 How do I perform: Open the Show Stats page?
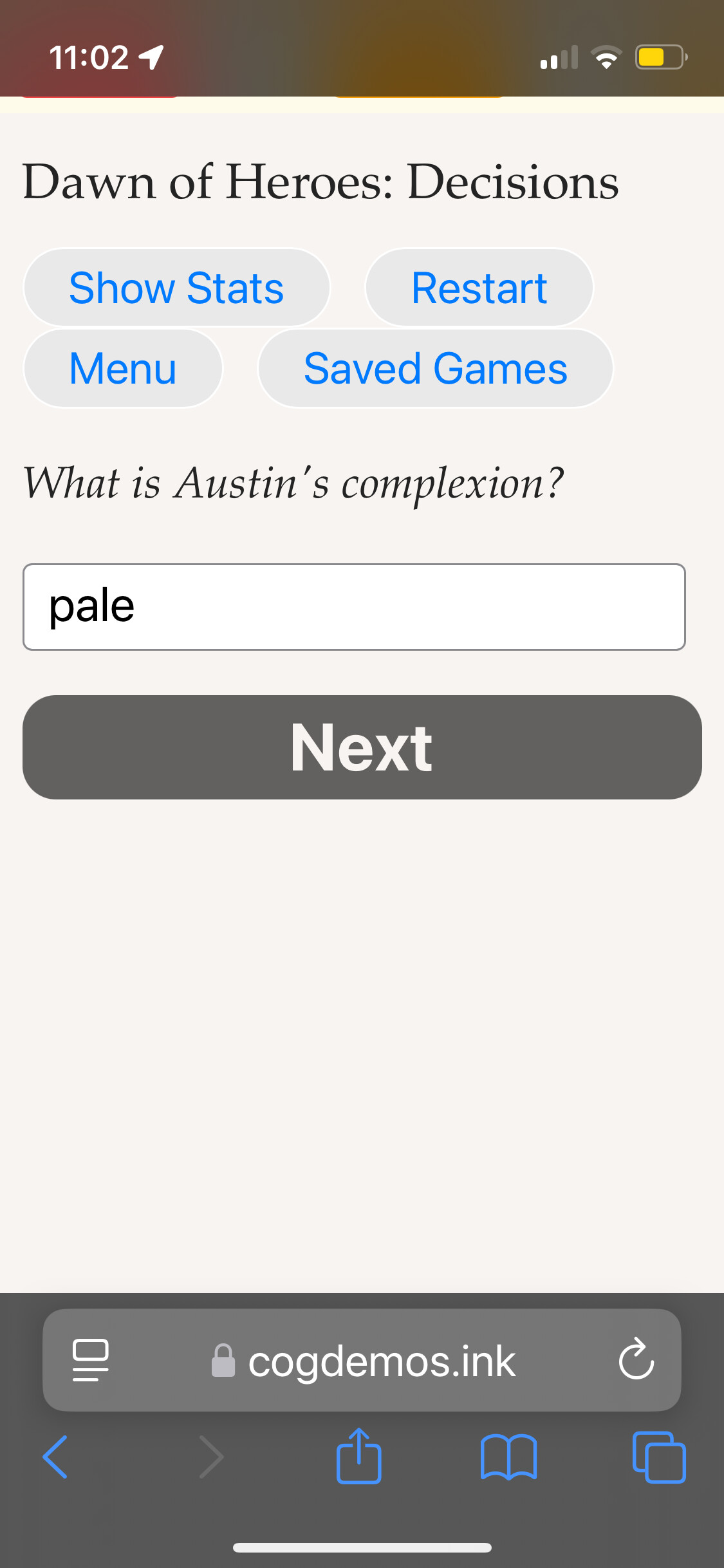(176, 288)
